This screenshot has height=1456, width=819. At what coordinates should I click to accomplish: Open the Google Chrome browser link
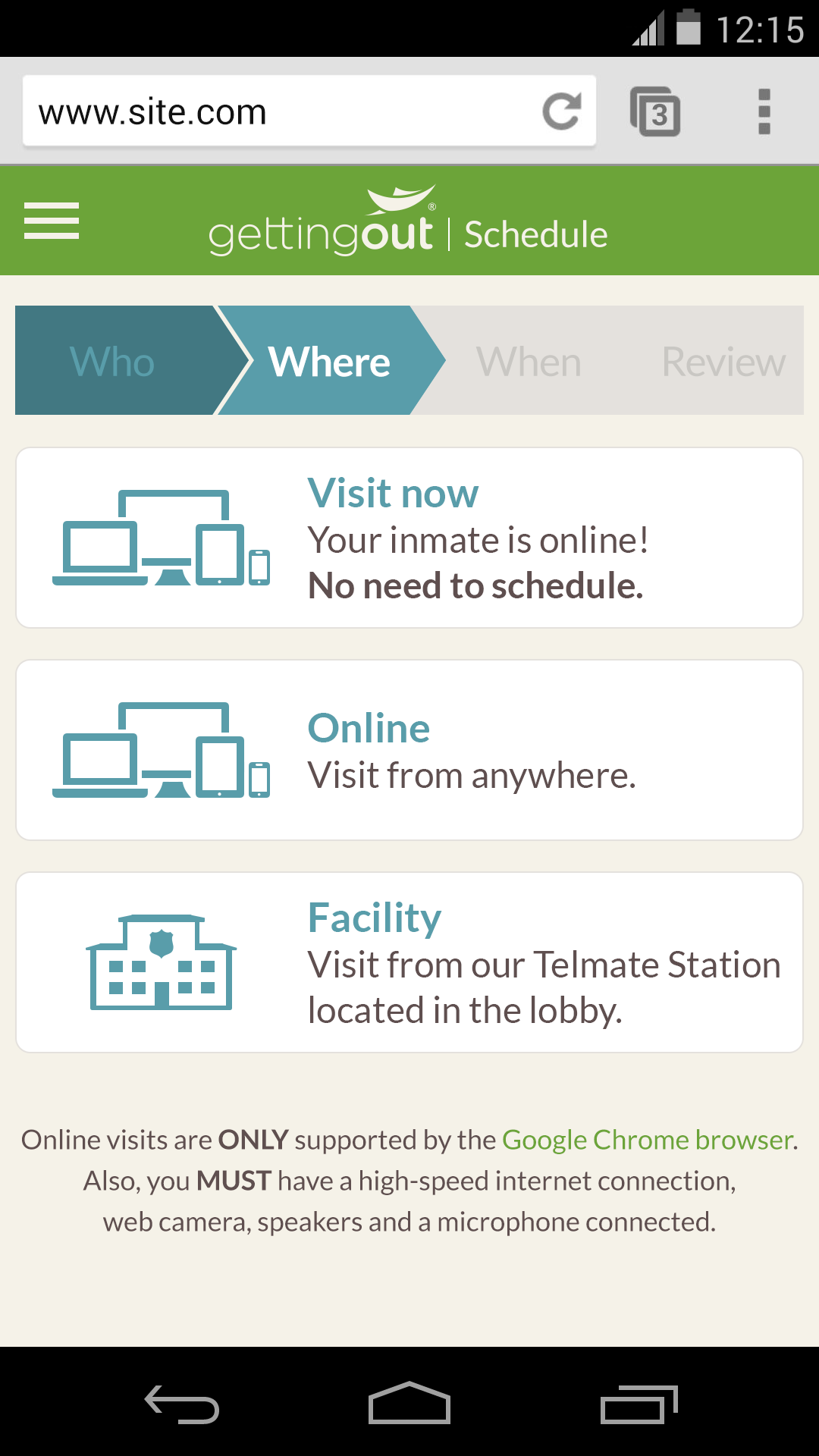(x=648, y=1140)
